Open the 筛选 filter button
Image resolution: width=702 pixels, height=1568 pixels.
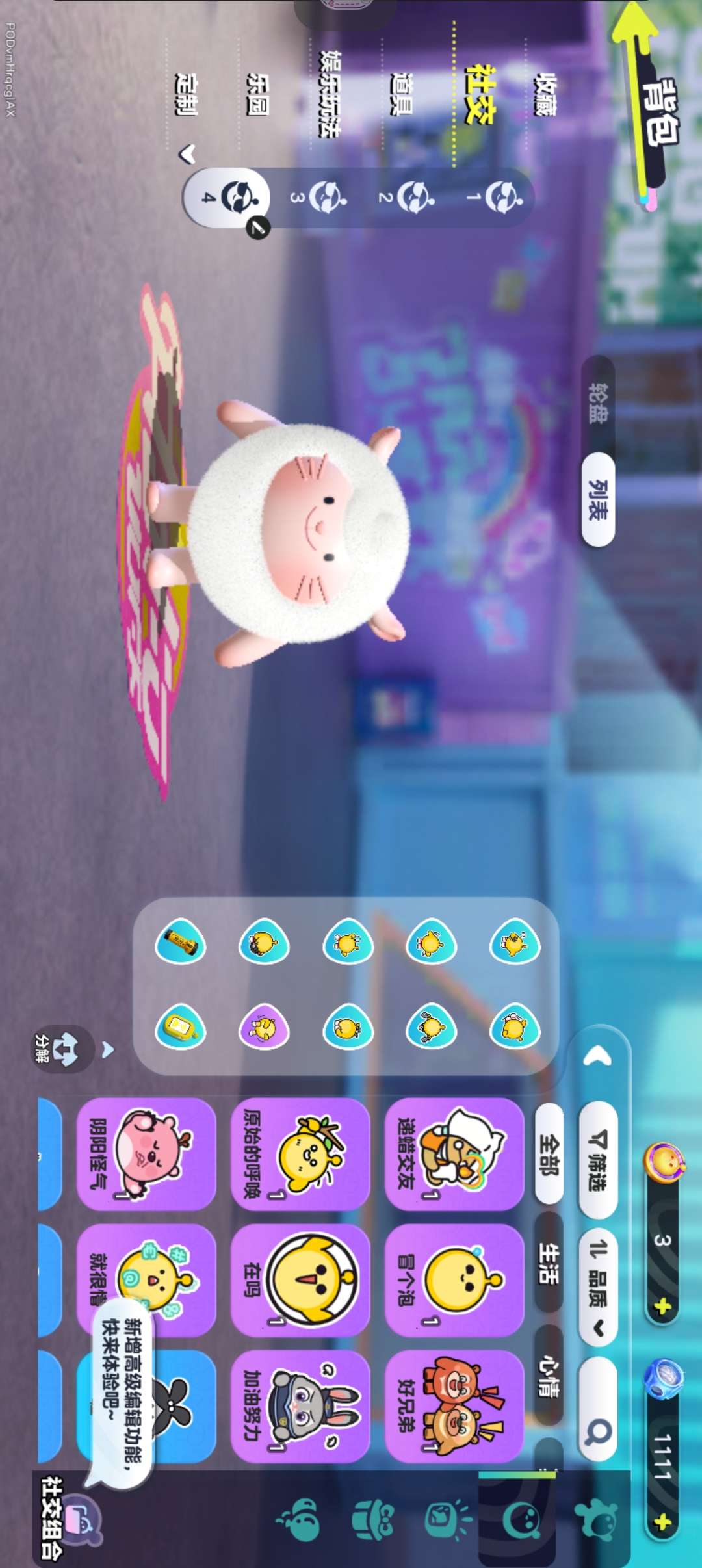tap(598, 1160)
